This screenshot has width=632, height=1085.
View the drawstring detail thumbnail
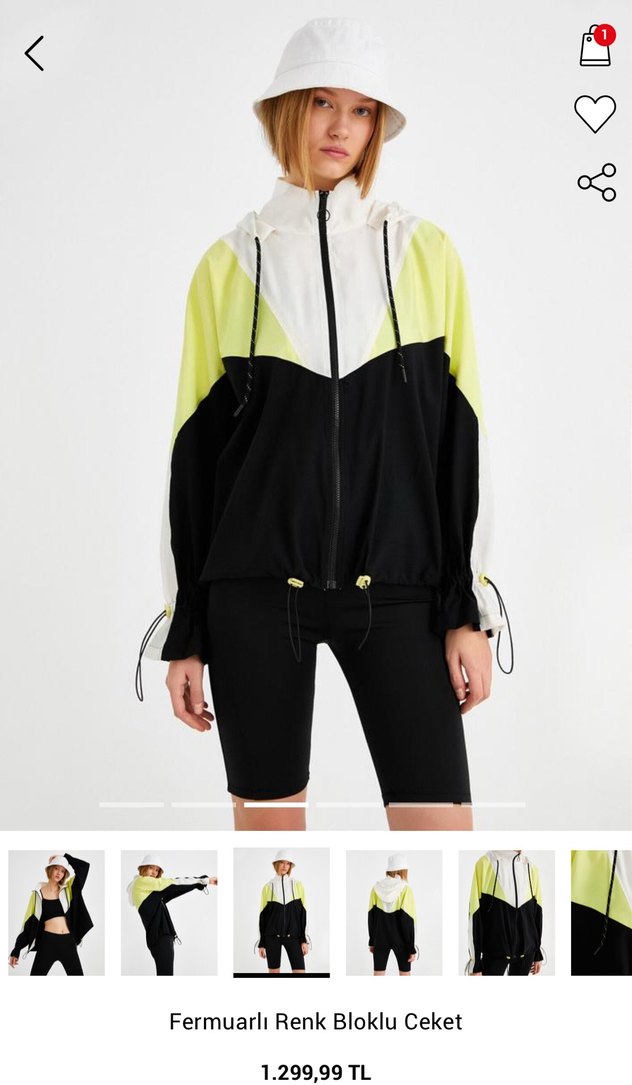(602, 912)
